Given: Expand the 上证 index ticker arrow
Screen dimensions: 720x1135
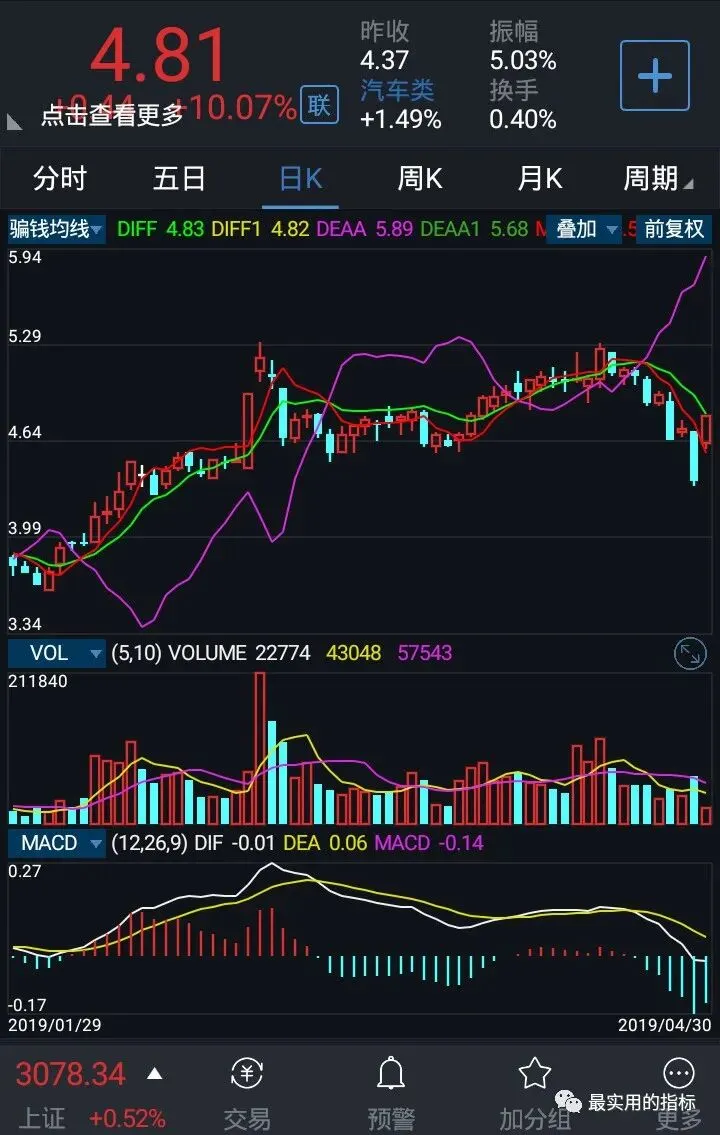Looking at the screenshot, I should pos(154,1073).
